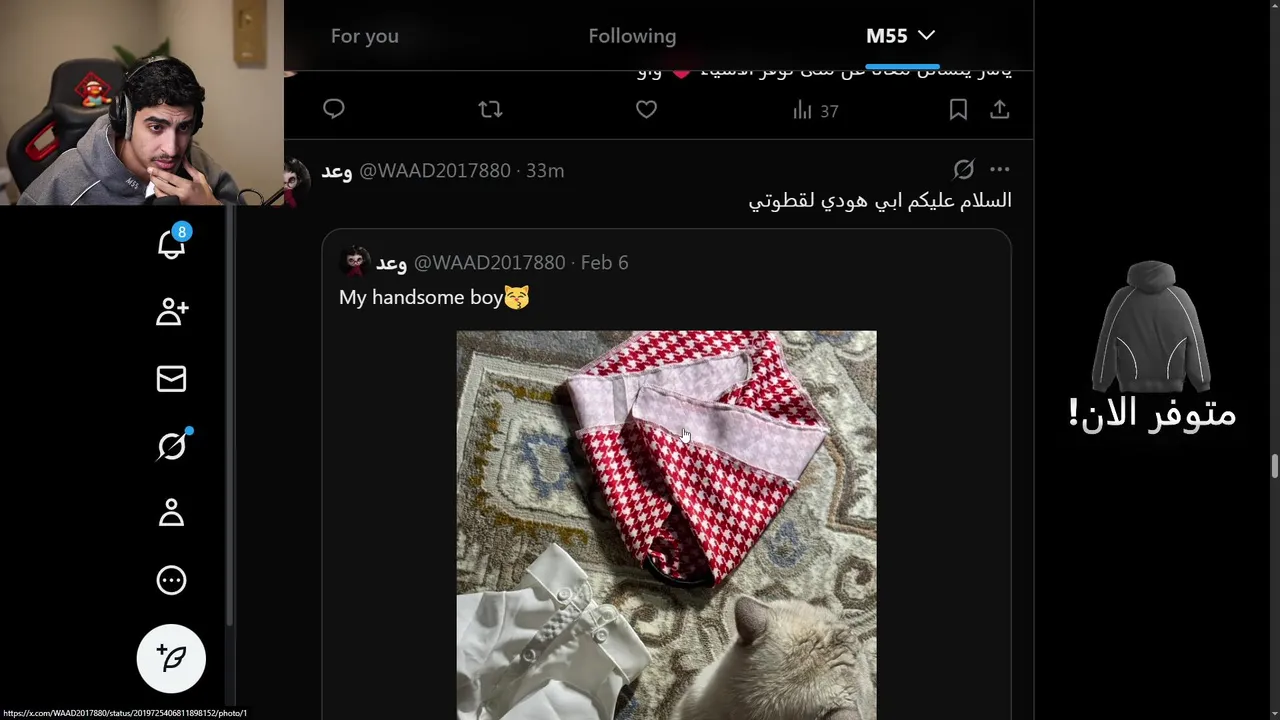Go to the profile page

click(171, 513)
